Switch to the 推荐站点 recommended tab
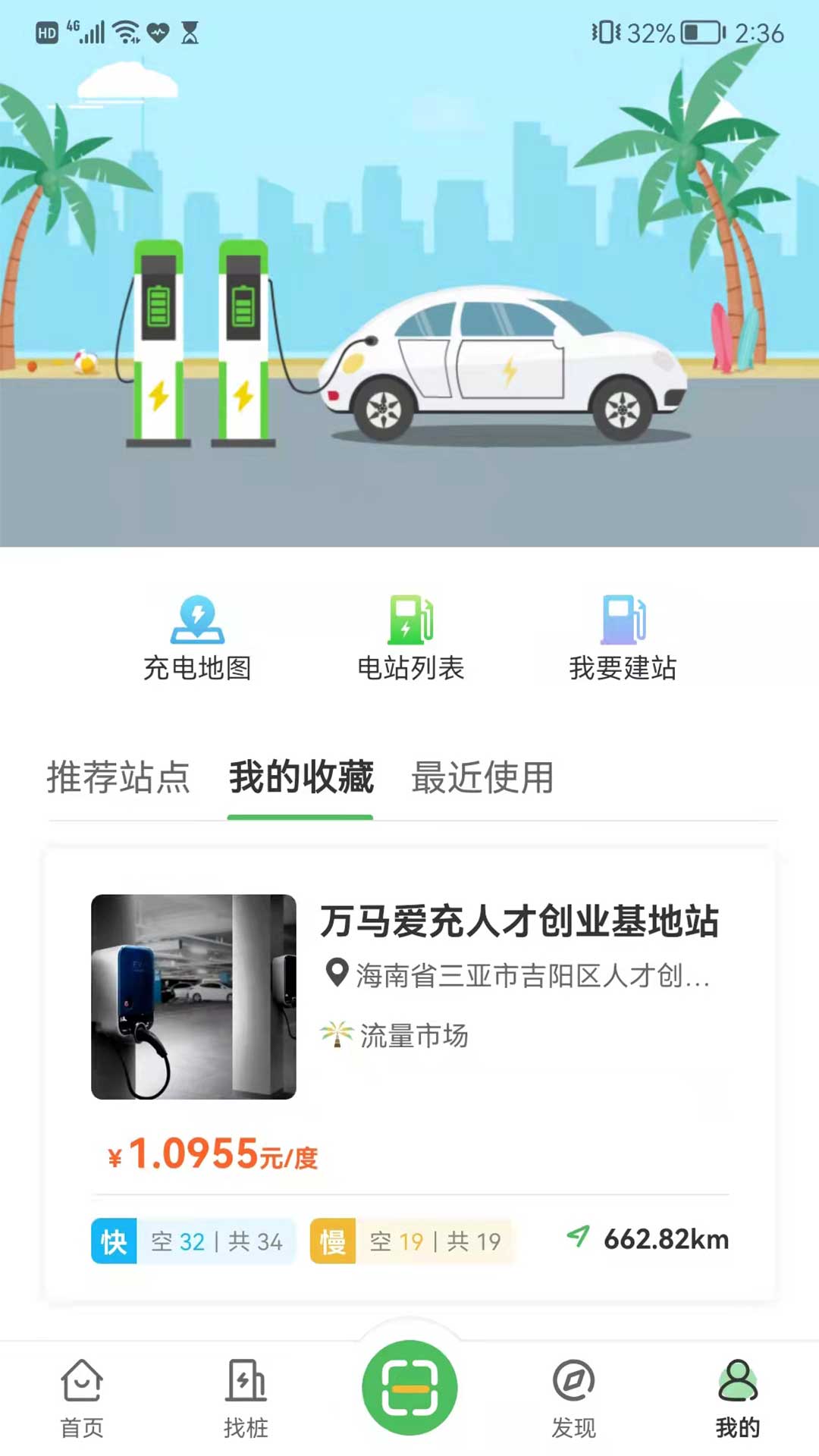The height and width of the screenshot is (1456, 819). pyautogui.click(x=121, y=779)
